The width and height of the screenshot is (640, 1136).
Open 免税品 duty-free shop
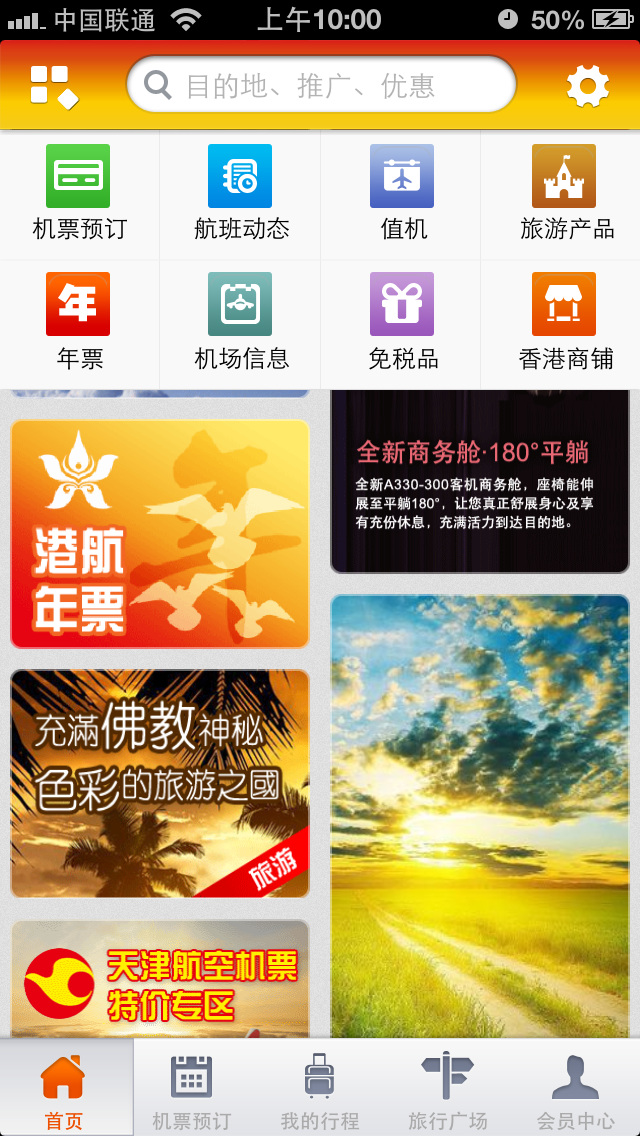click(x=402, y=322)
